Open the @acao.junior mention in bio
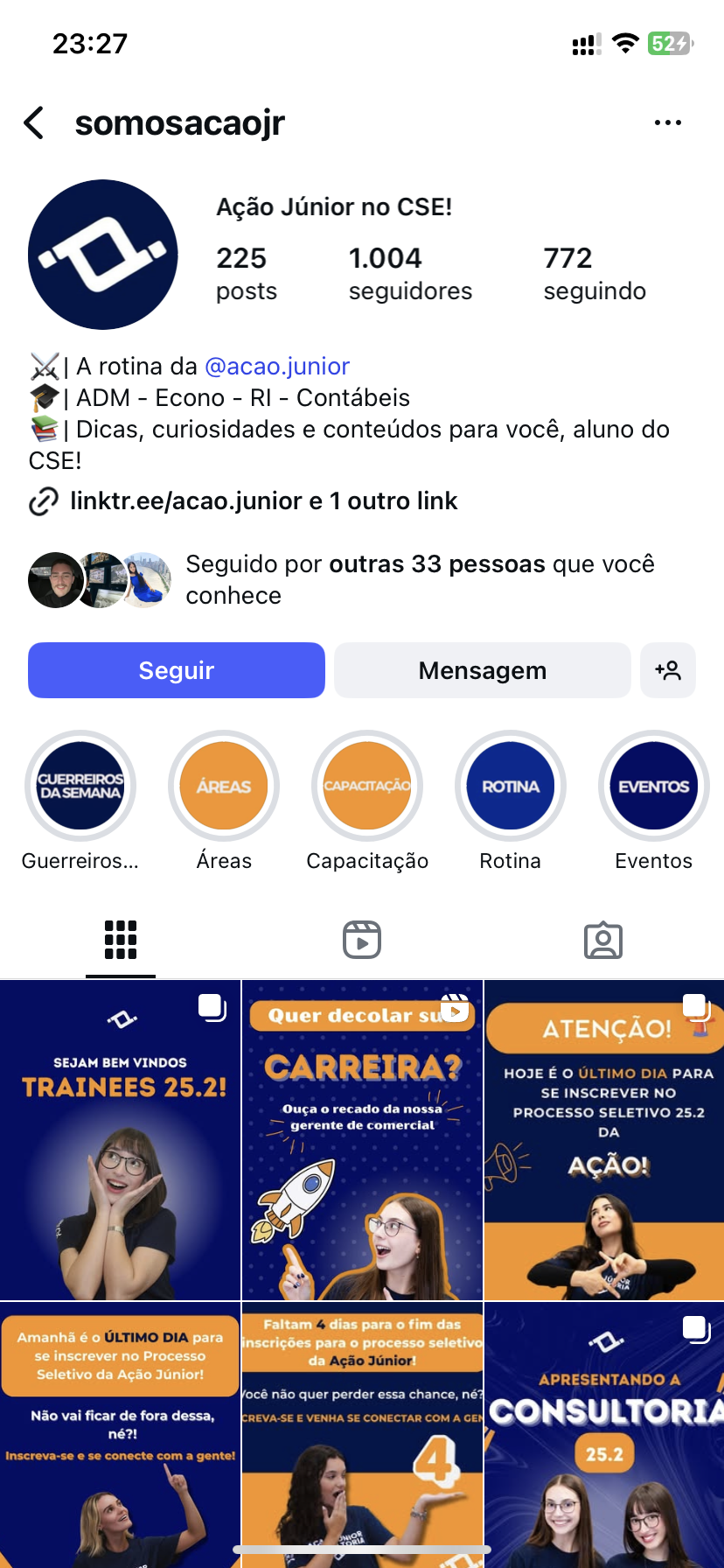 click(276, 366)
